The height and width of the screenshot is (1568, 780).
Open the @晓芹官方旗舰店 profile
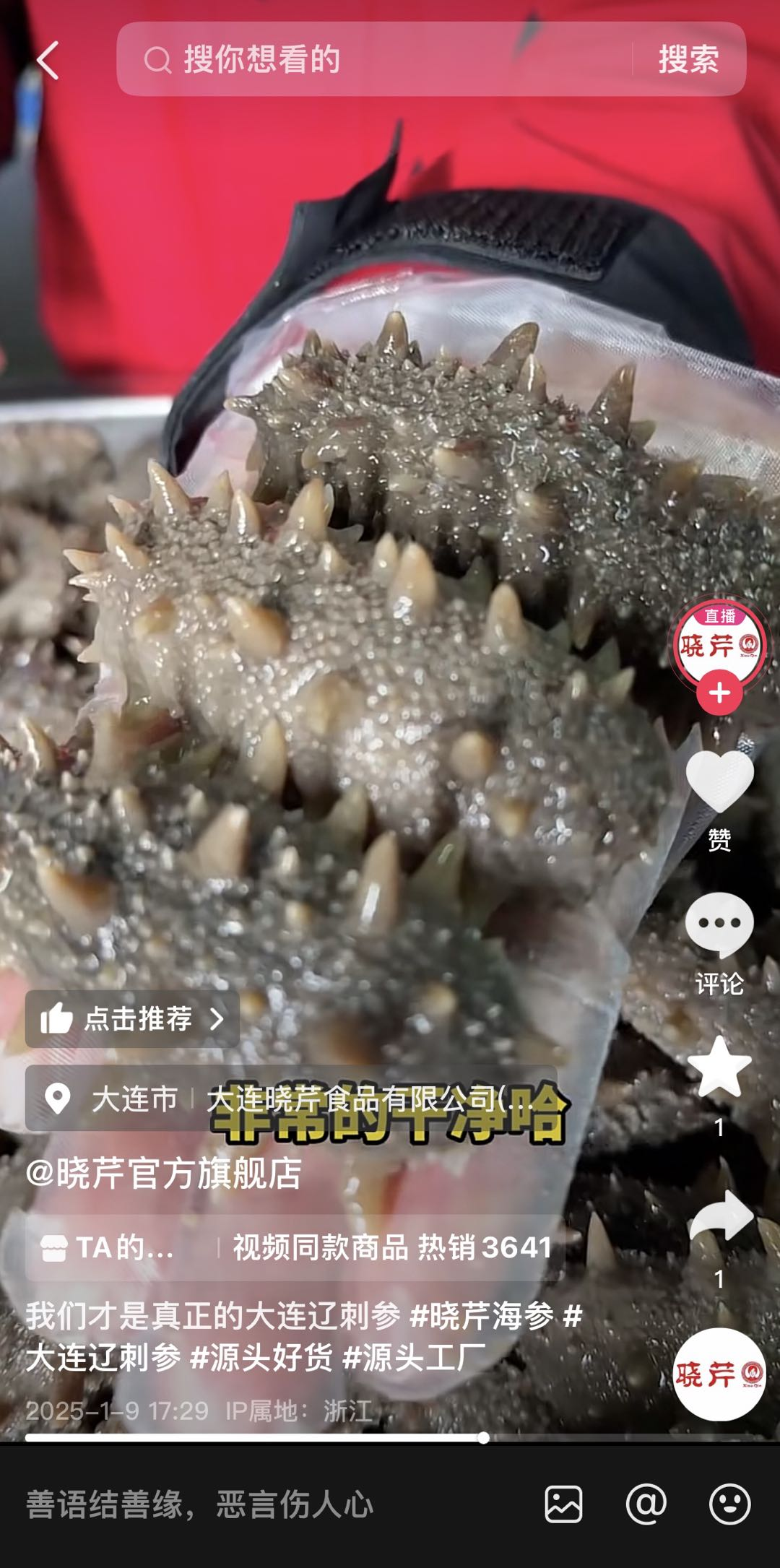[164, 1174]
